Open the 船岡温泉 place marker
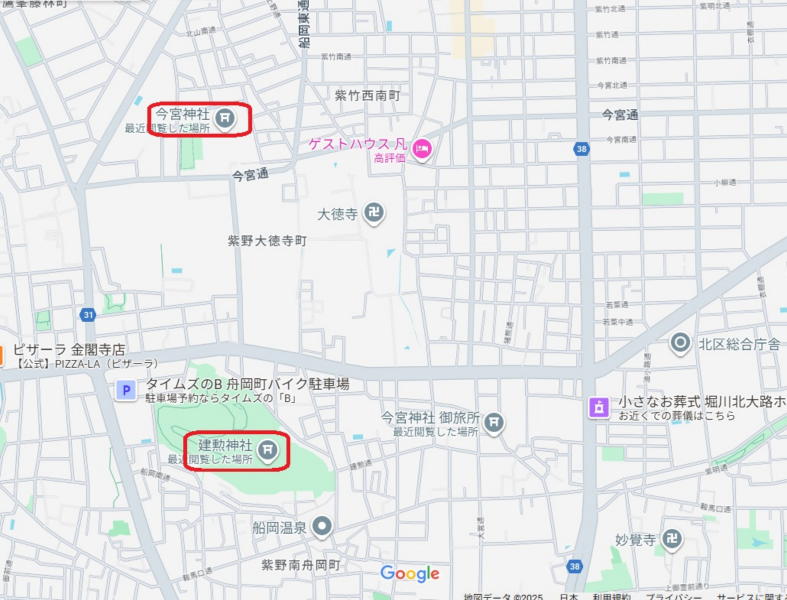The height and width of the screenshot is (600, 787). coord(322,525)
